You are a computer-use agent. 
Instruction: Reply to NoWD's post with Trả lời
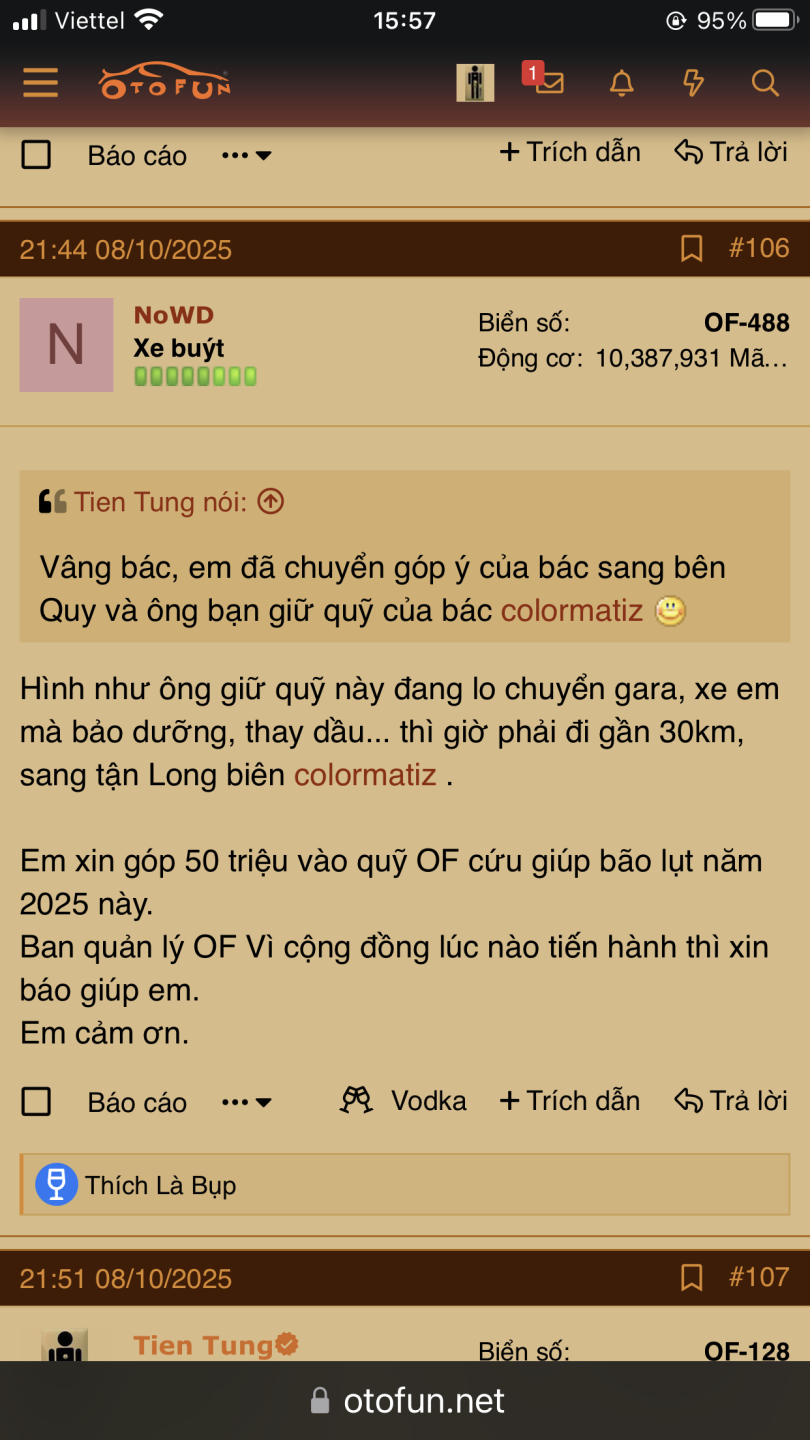[731, 1101]
